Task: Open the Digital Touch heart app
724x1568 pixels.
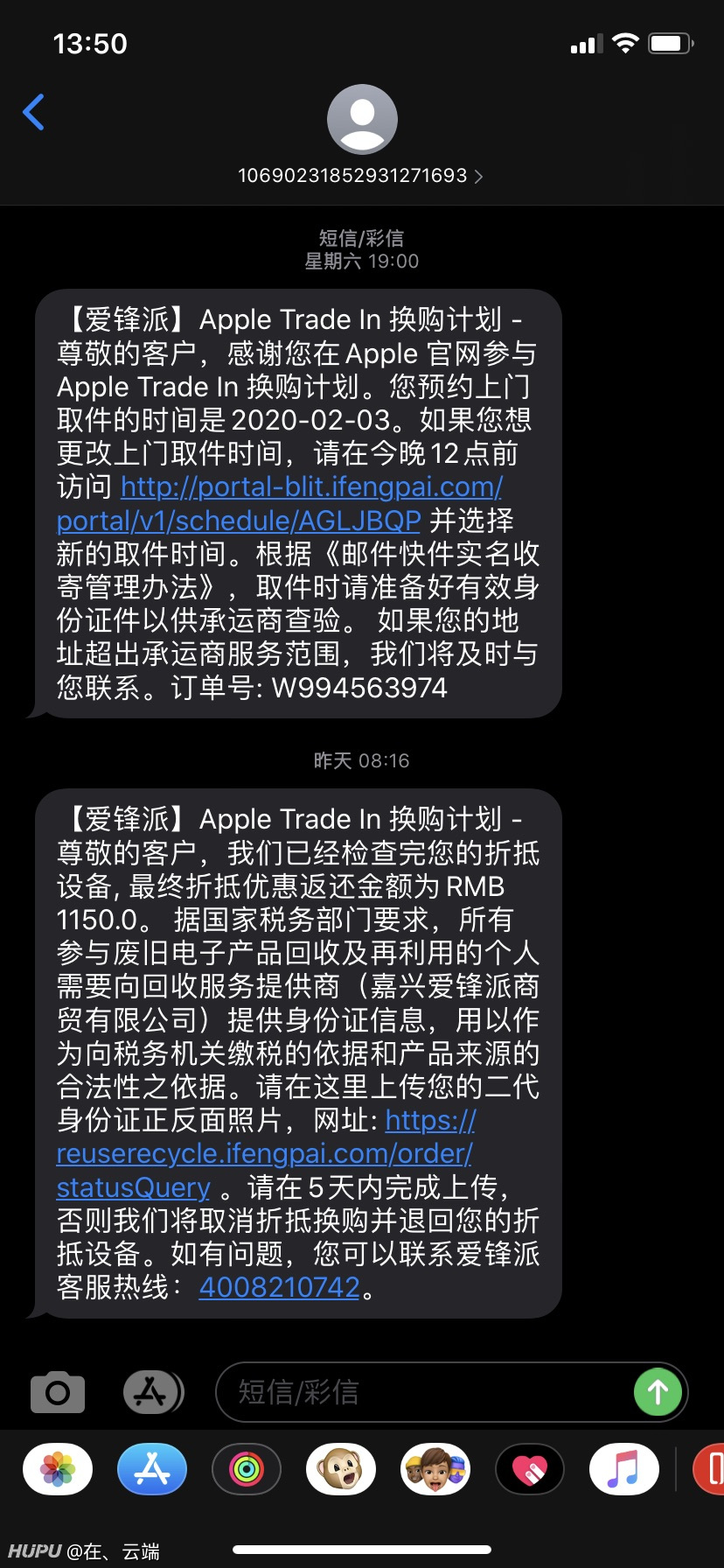Action: point(530,1469)
